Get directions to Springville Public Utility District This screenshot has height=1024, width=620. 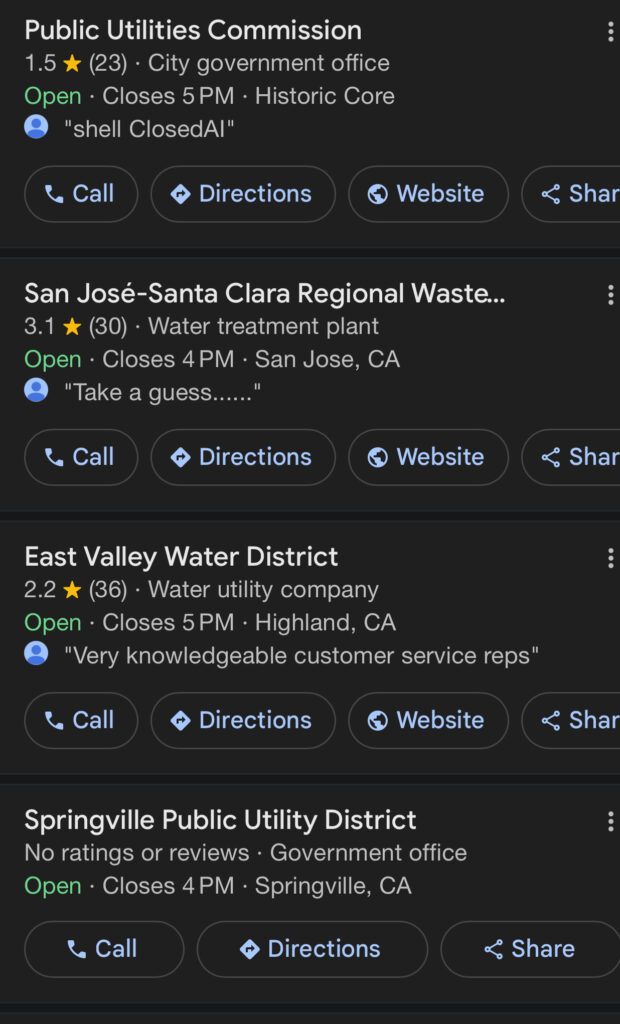[x=312, y=949]
